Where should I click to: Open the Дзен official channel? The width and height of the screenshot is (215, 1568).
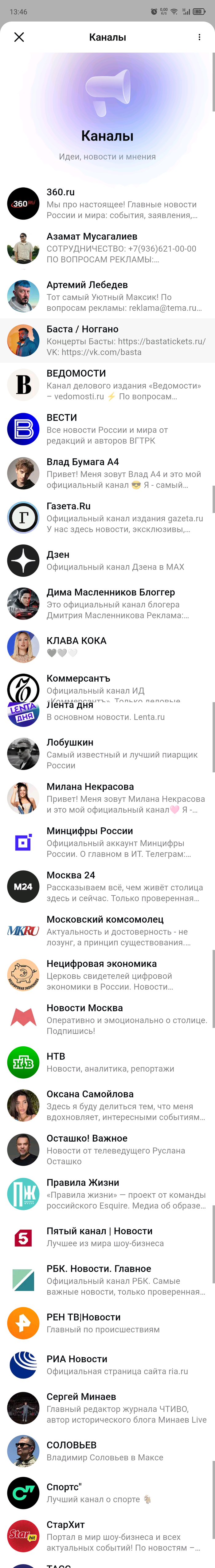click(107, 561)
